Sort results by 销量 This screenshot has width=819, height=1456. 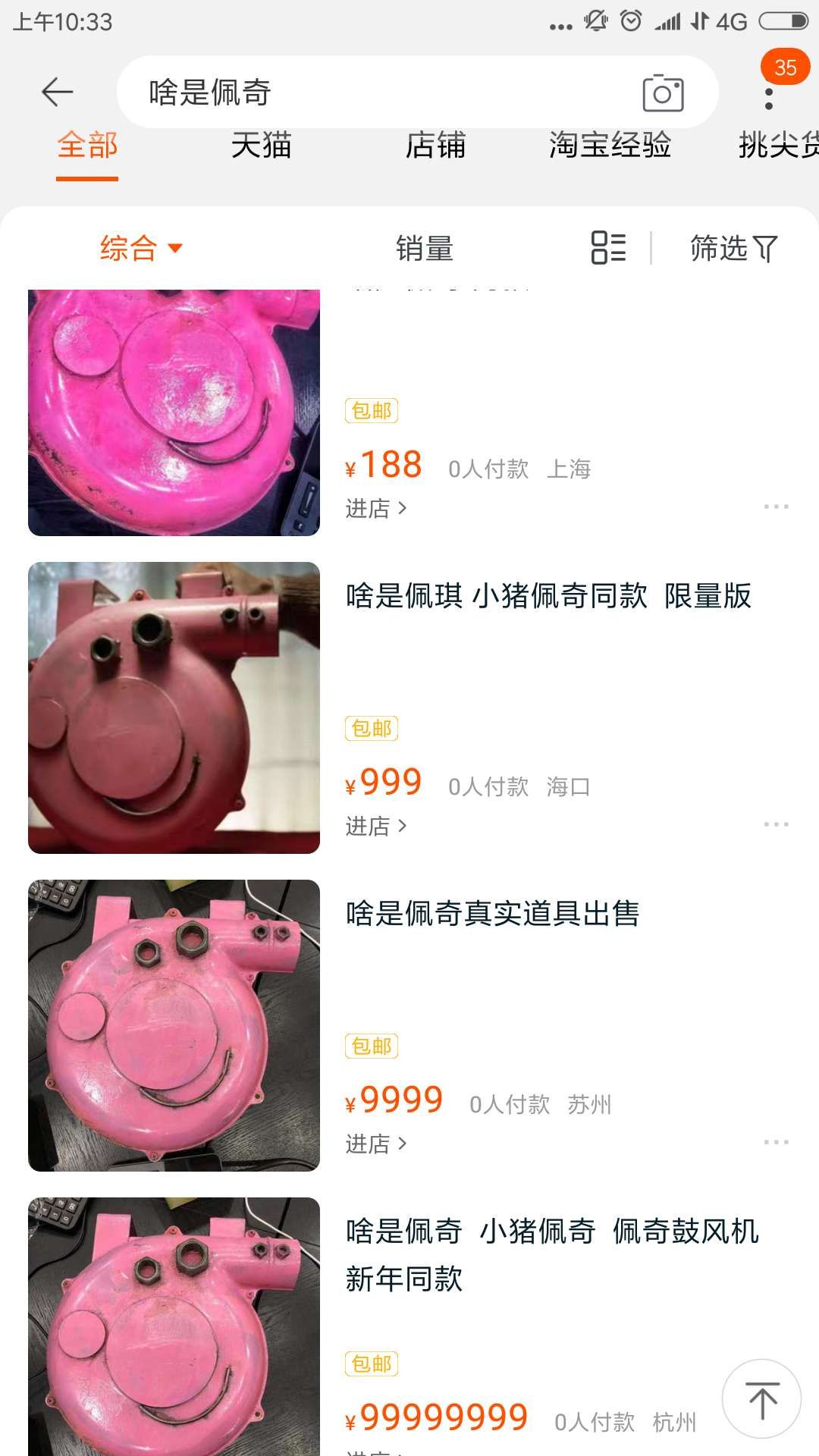tap(424, 248)
